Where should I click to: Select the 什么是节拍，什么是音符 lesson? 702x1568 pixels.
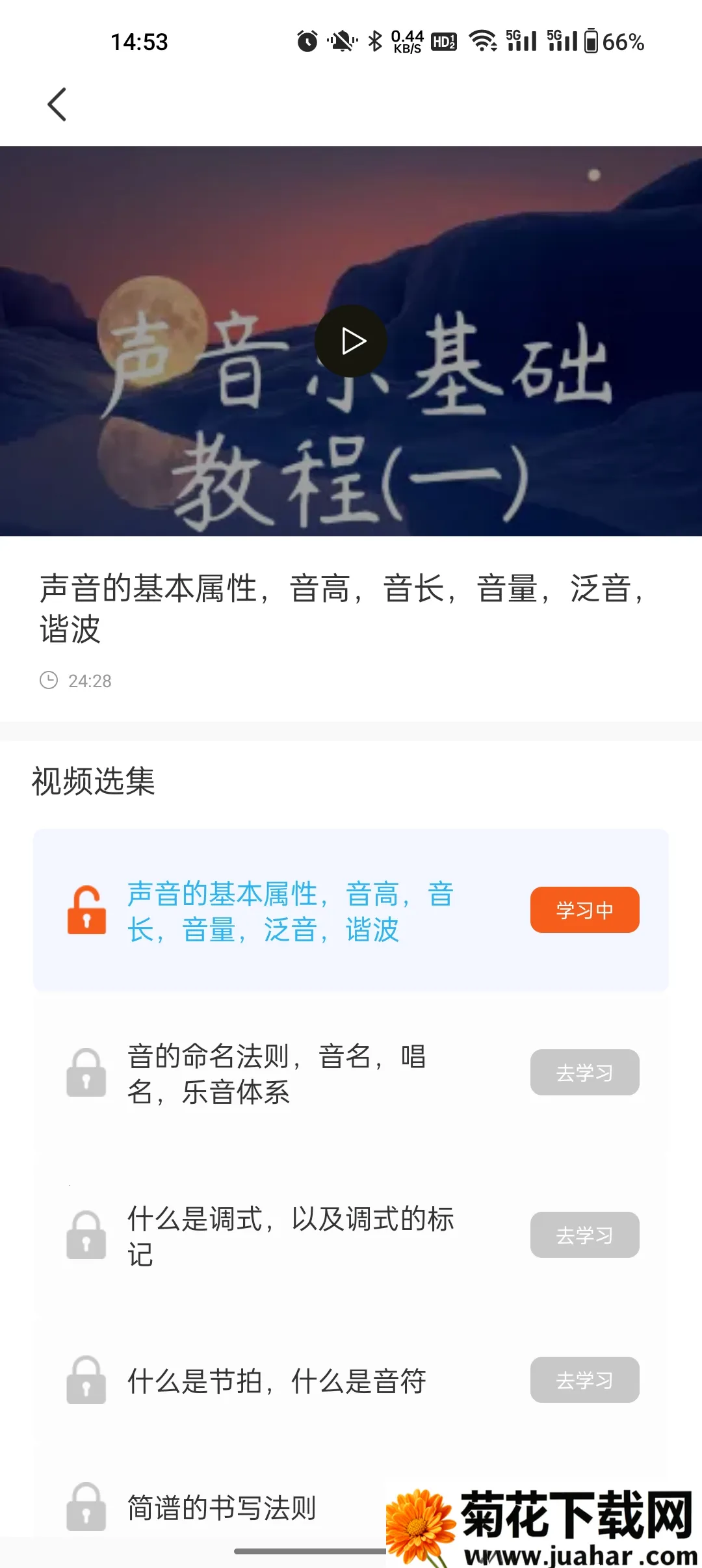277,1381
